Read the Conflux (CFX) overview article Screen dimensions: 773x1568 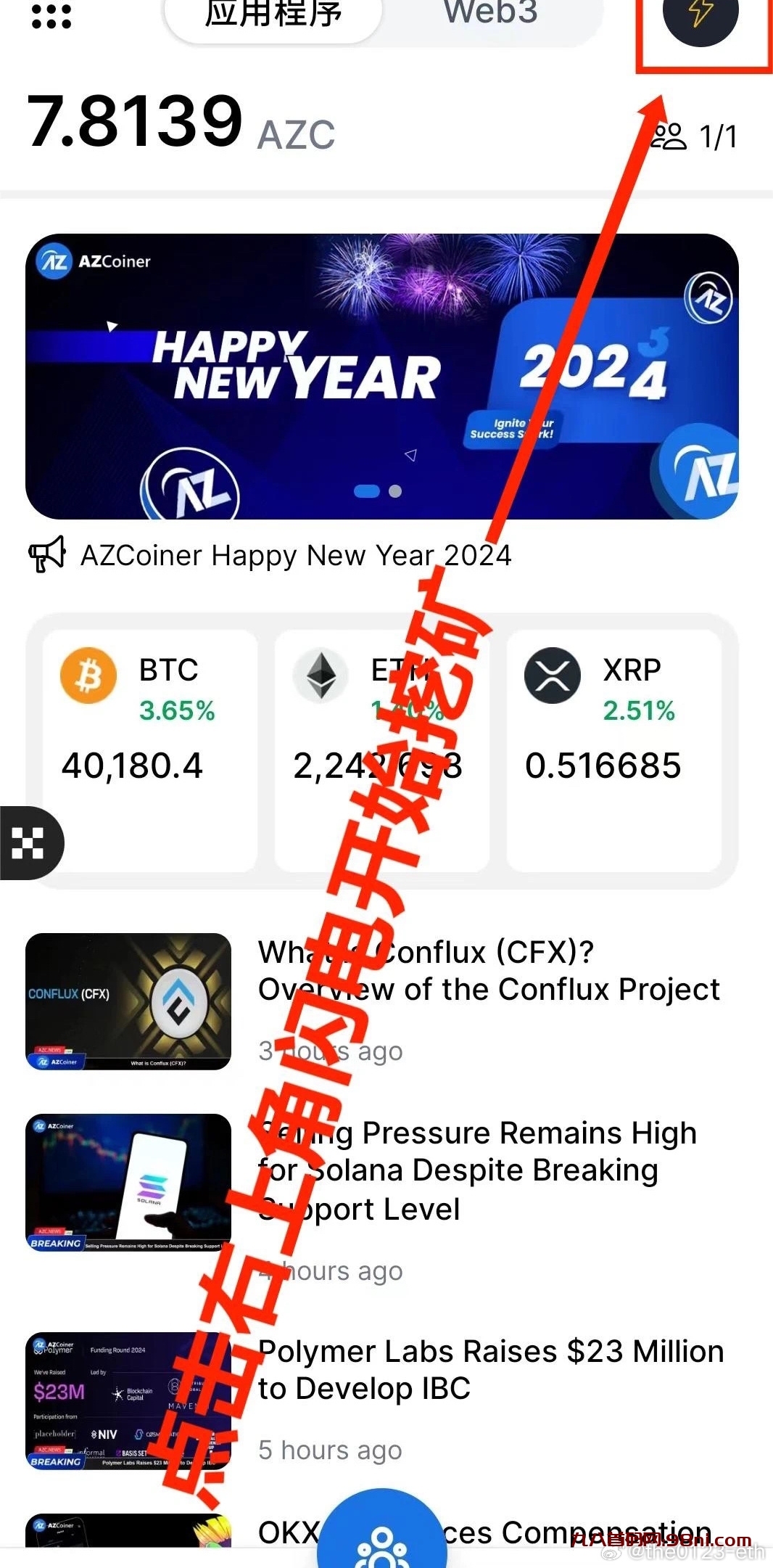pyautogui.click(x=489, y=972)
